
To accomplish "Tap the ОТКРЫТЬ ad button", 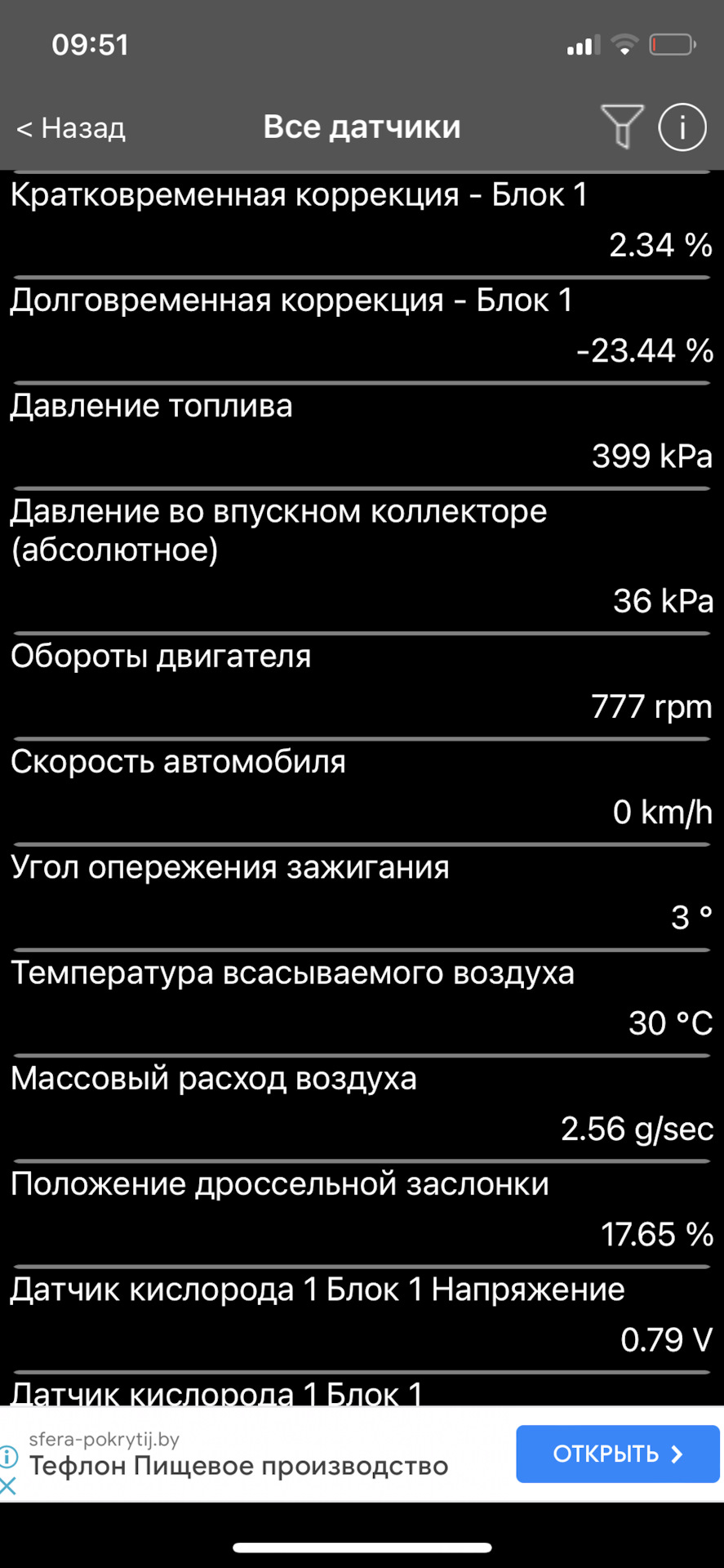I will click(x=617, y=1454).
